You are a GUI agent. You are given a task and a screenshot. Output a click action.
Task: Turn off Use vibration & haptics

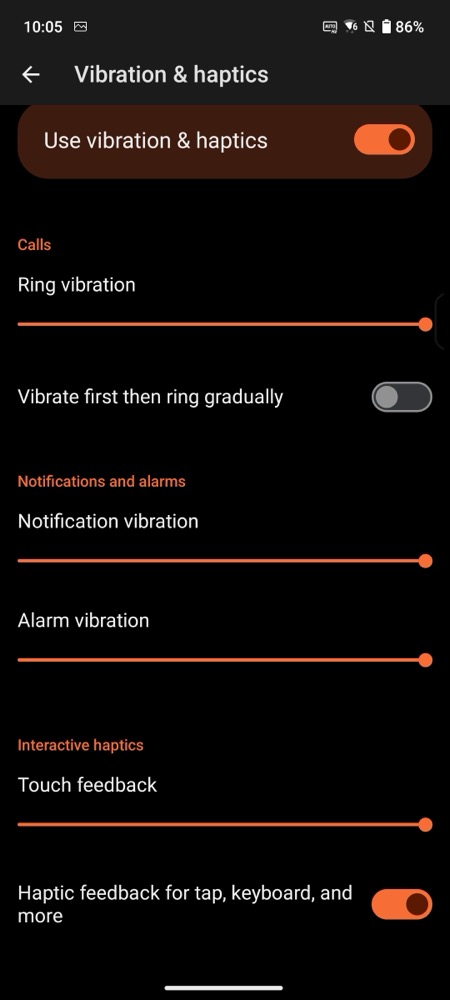(384, 140)
